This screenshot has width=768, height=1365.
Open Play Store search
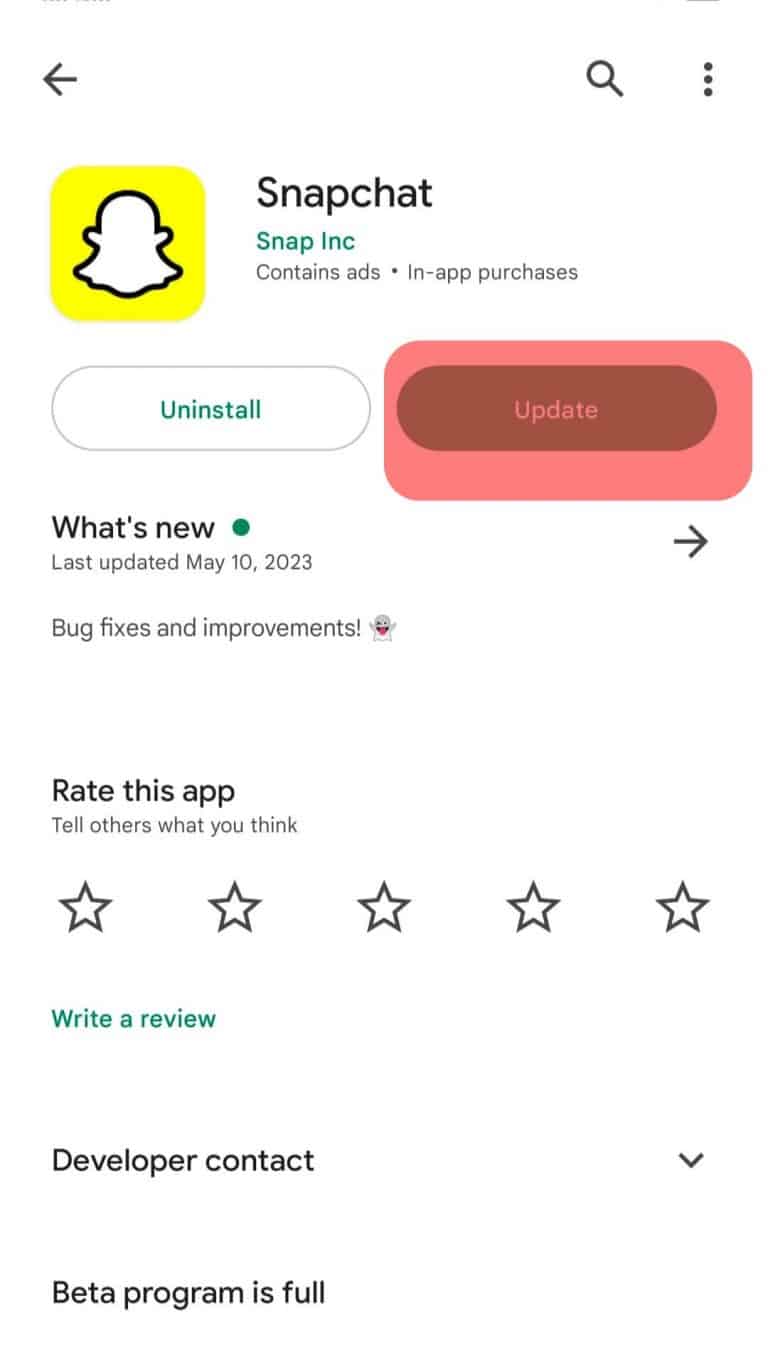pyautogui.click(x=604, y=79)
